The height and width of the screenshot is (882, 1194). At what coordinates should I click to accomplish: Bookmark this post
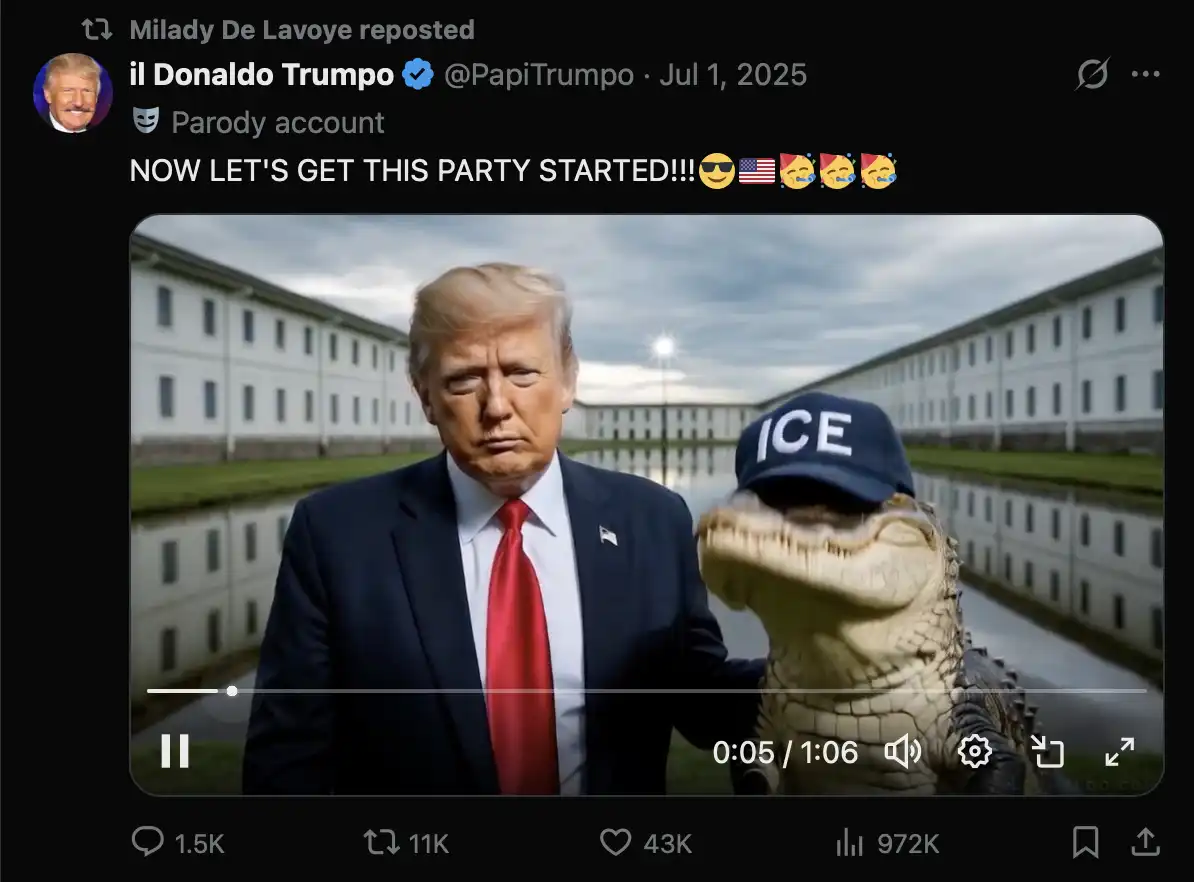[x=1084, y=843]
